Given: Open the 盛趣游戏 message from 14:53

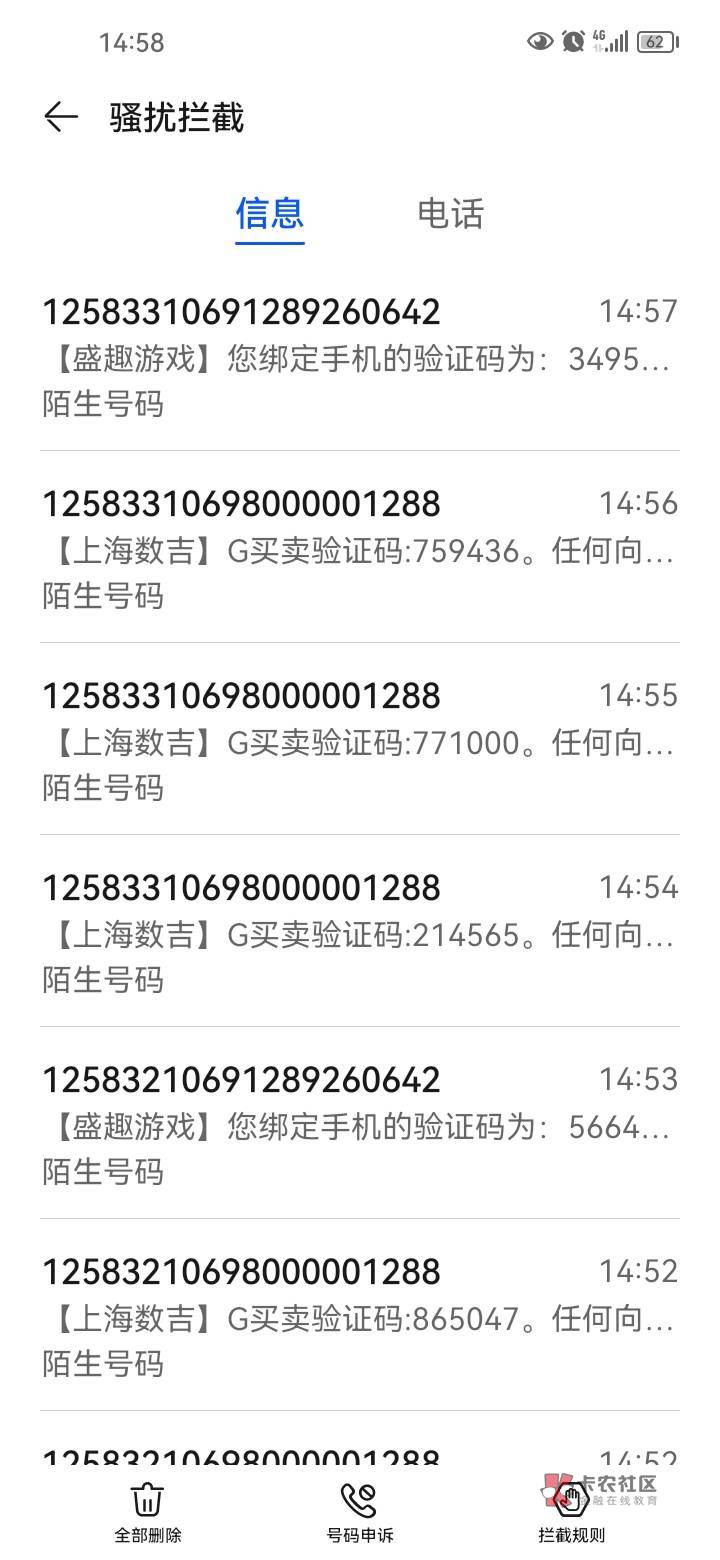Looking at the screenshot, I should (x=360, y=1124).
